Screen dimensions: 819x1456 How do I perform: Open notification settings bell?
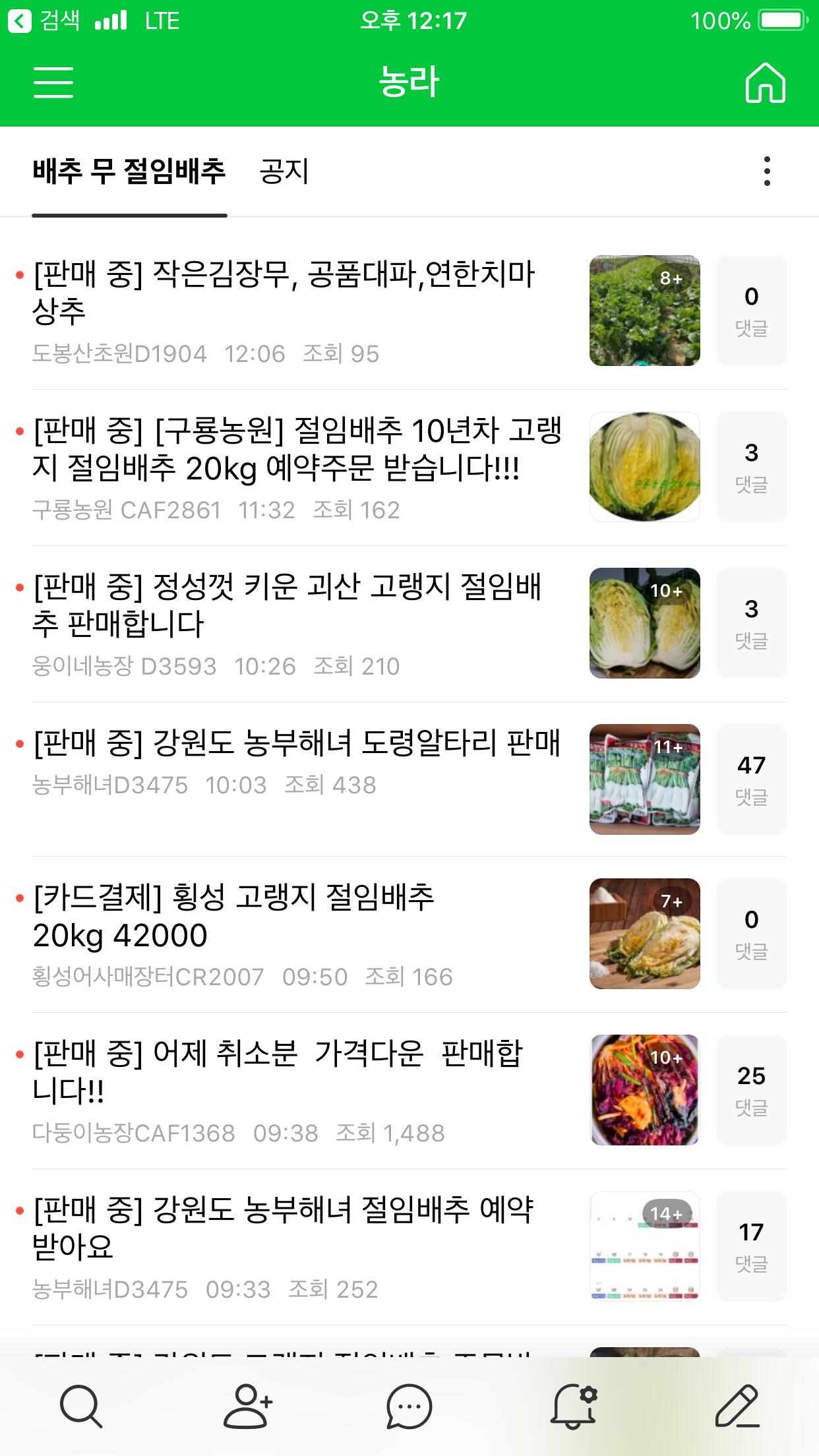tap(573, 1406)
